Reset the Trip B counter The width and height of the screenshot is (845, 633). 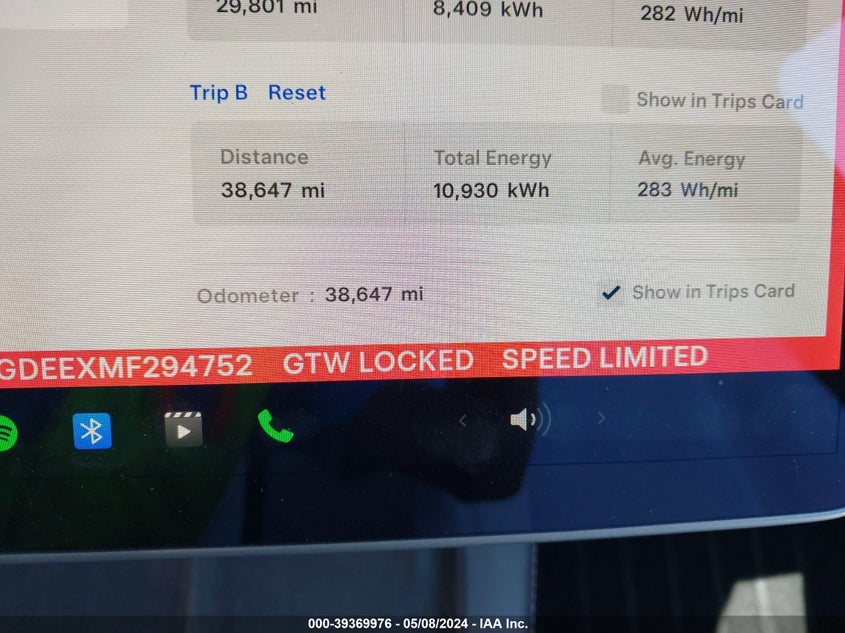tap(296, 93)
